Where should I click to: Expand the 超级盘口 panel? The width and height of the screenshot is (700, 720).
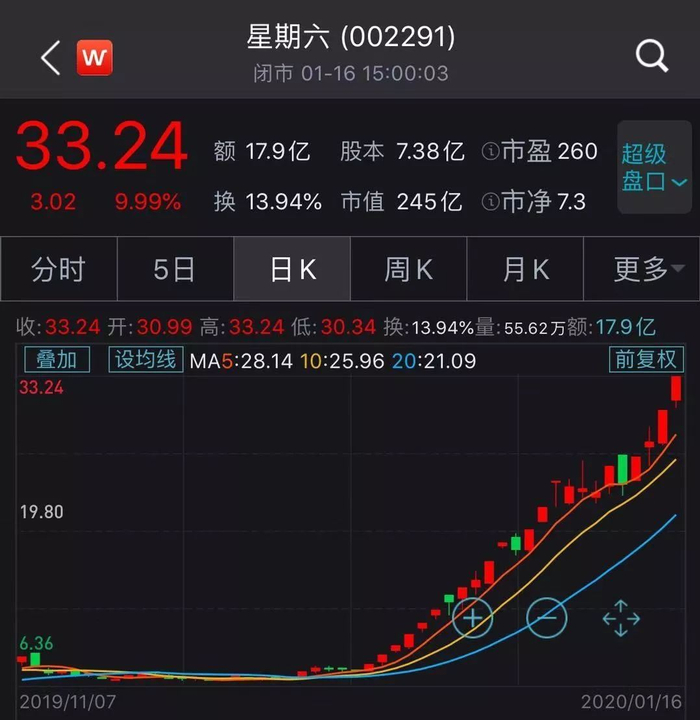(x=654, y=167)
